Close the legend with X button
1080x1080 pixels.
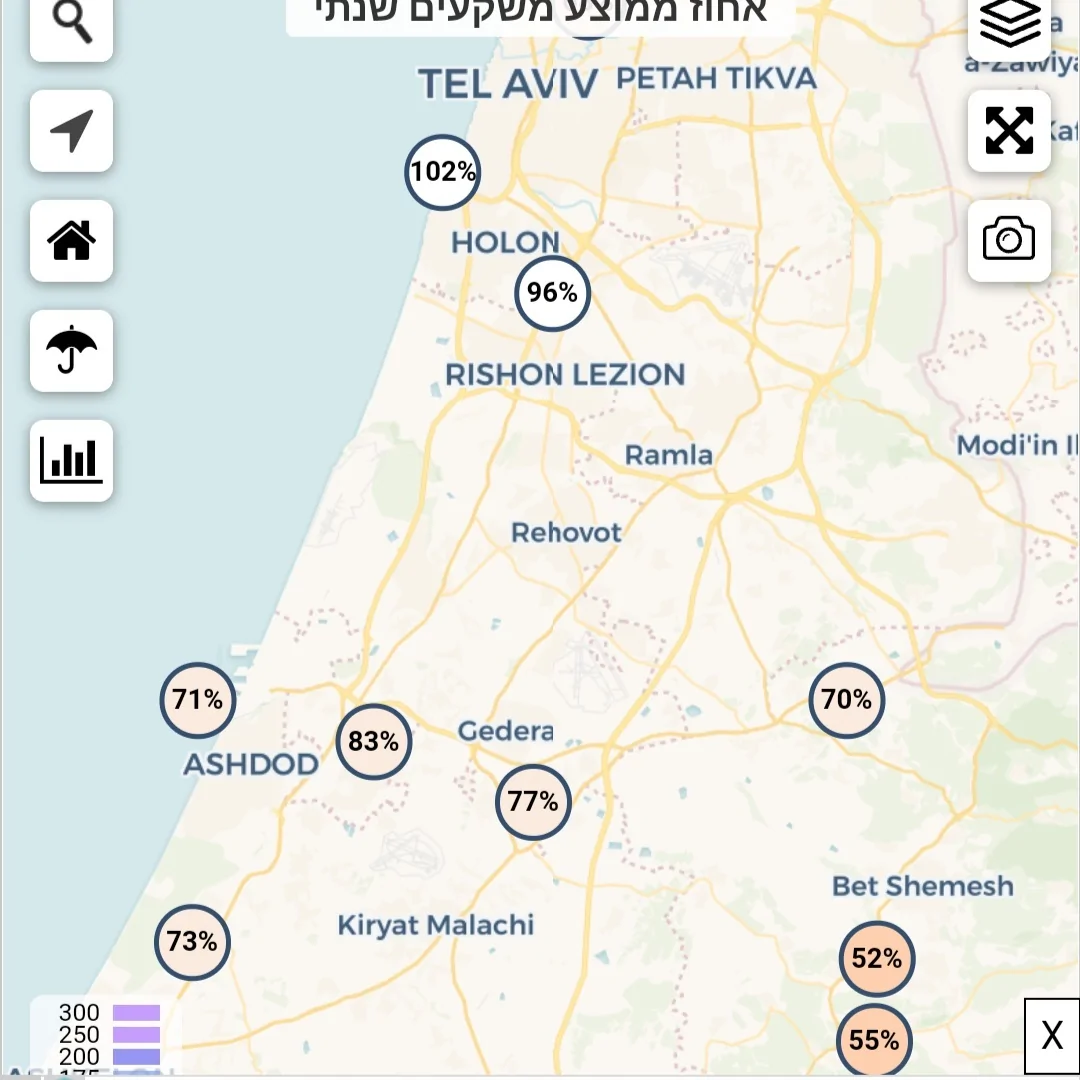[x=1051, y=1036]
